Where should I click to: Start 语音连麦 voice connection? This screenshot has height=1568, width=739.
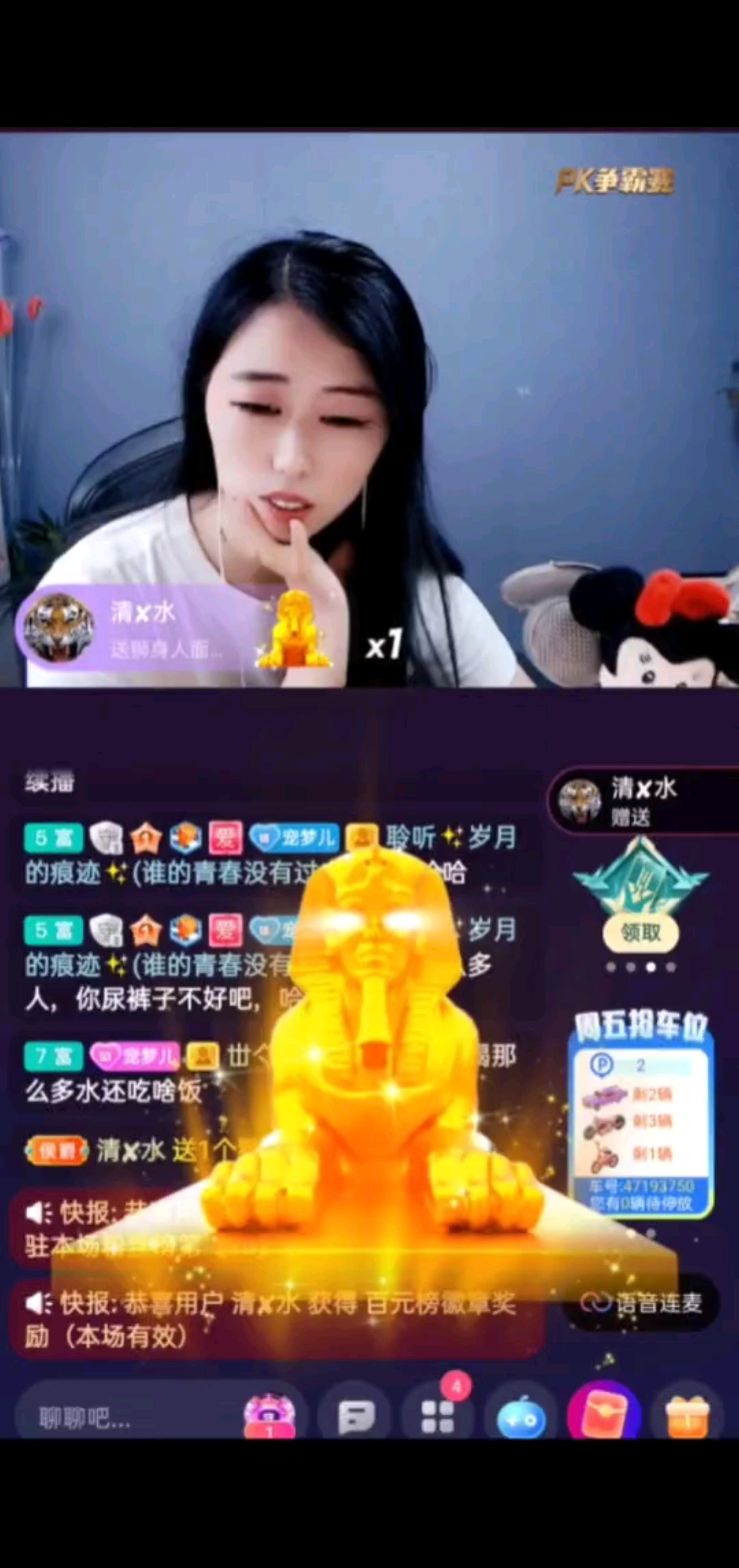point(641,1303)
